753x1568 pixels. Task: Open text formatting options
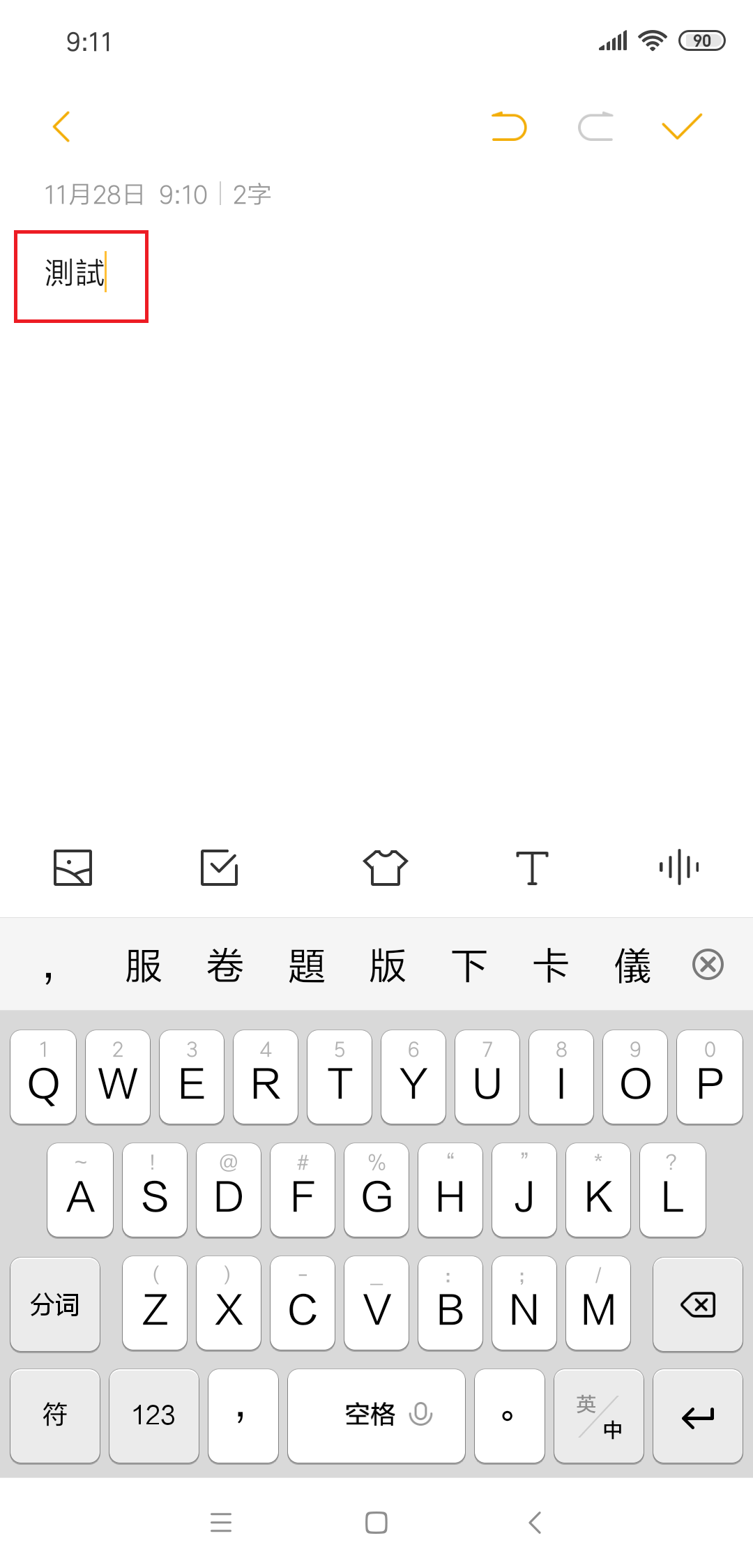click(532, 868)
